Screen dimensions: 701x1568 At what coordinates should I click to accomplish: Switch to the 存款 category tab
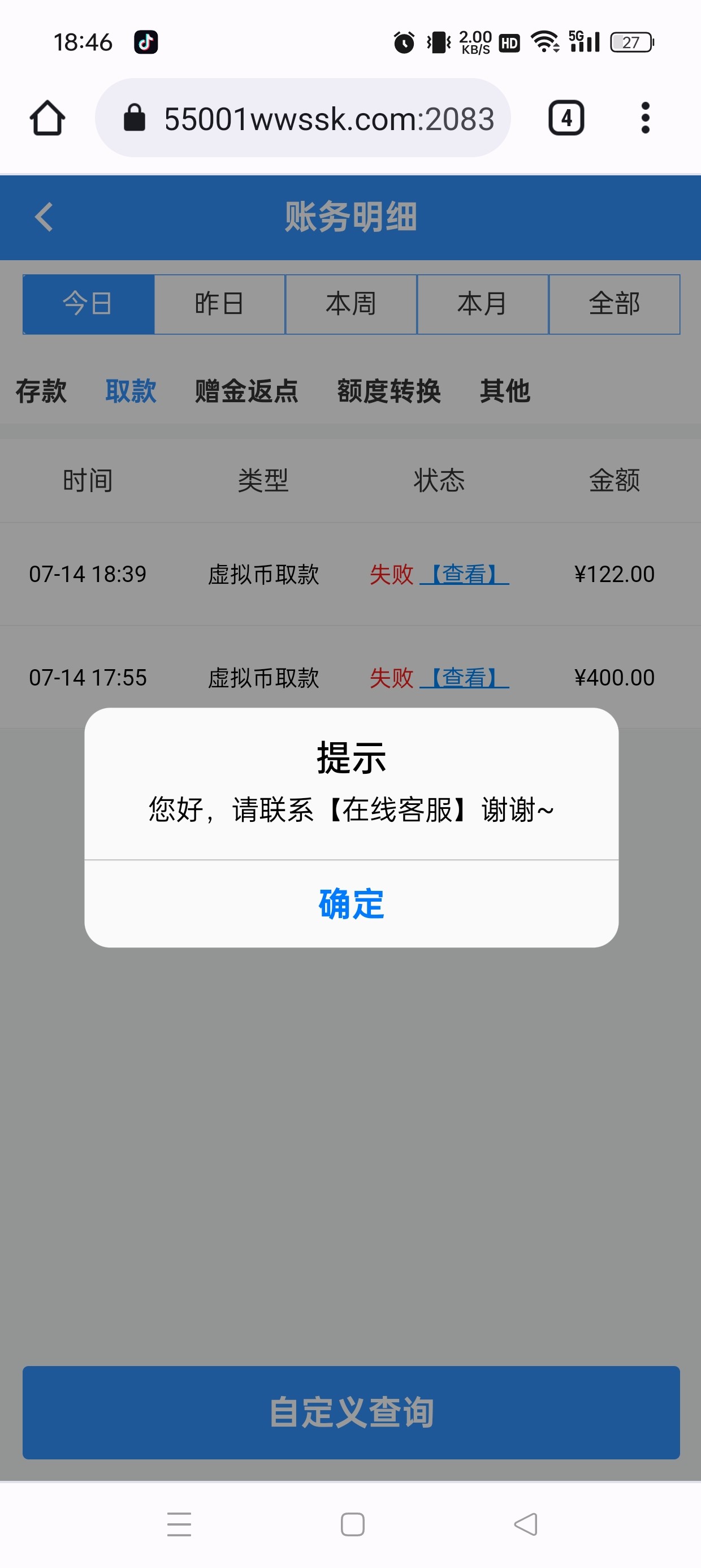[x=40, y=392]
